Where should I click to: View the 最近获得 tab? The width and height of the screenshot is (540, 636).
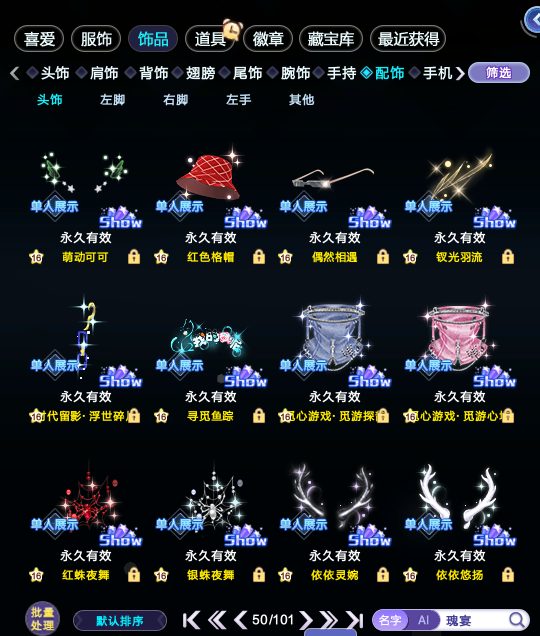(408, 39)
